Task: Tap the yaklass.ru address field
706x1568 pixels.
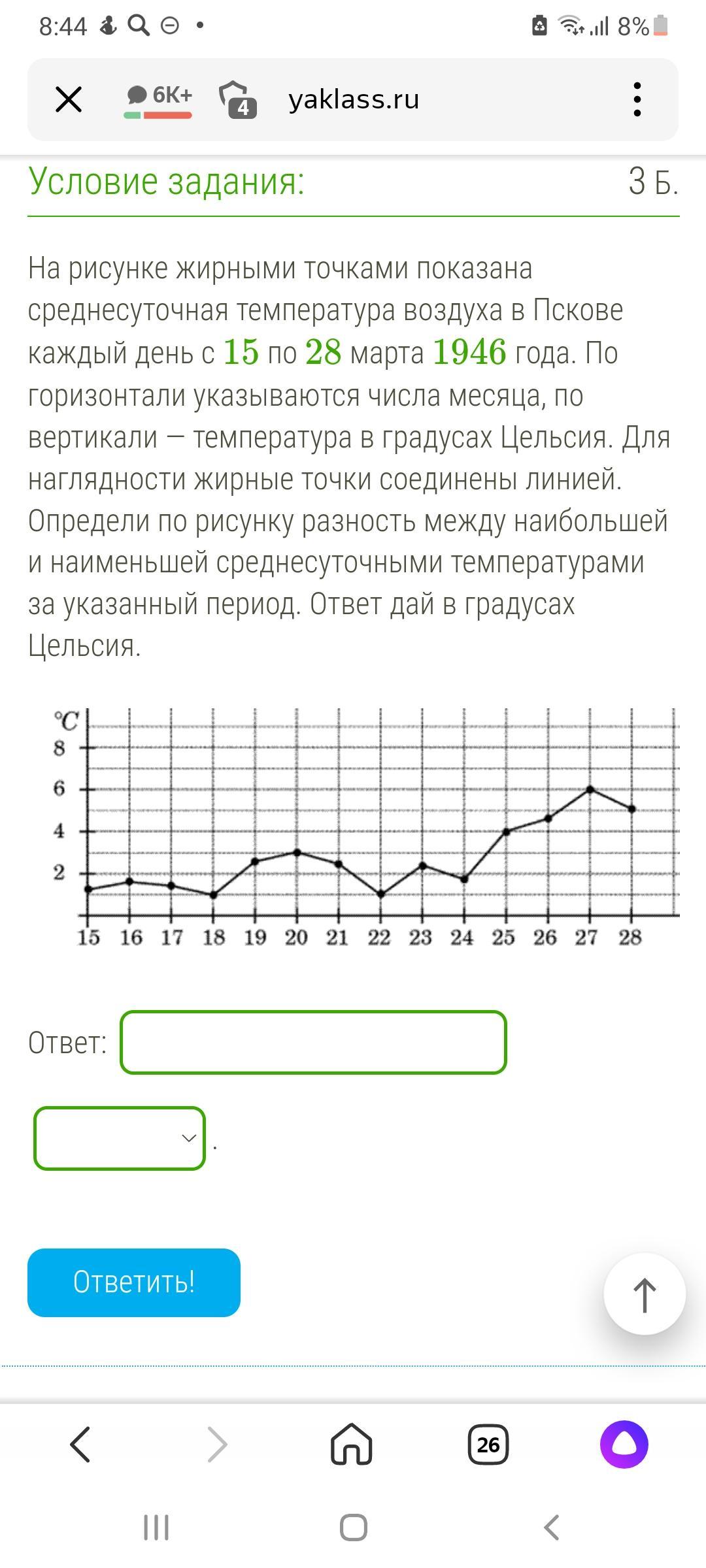Action: [x=354, y=99]
